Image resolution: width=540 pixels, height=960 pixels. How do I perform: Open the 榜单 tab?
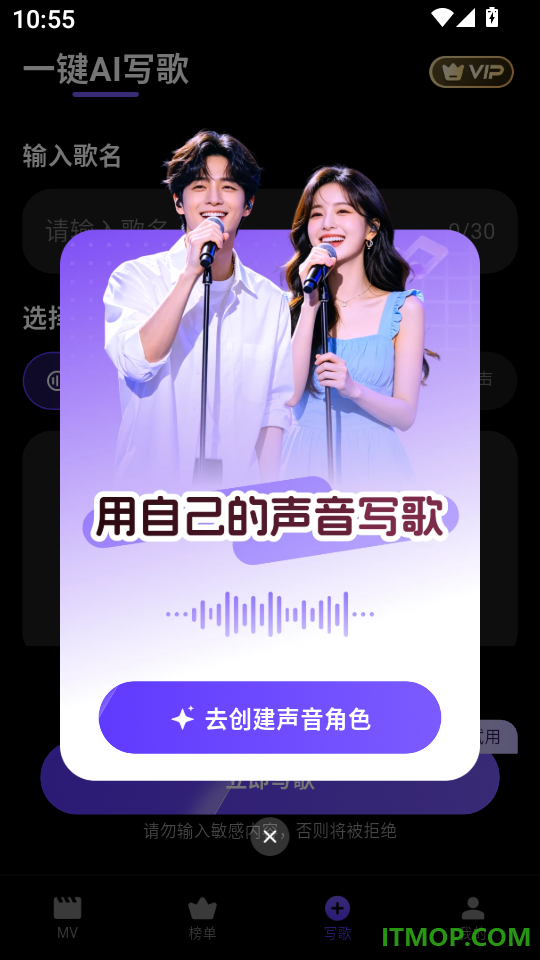(x=202, y=917)
